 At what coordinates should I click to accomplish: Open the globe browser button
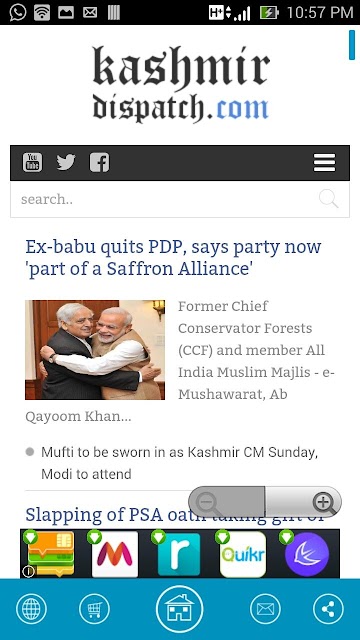(31, 609)
